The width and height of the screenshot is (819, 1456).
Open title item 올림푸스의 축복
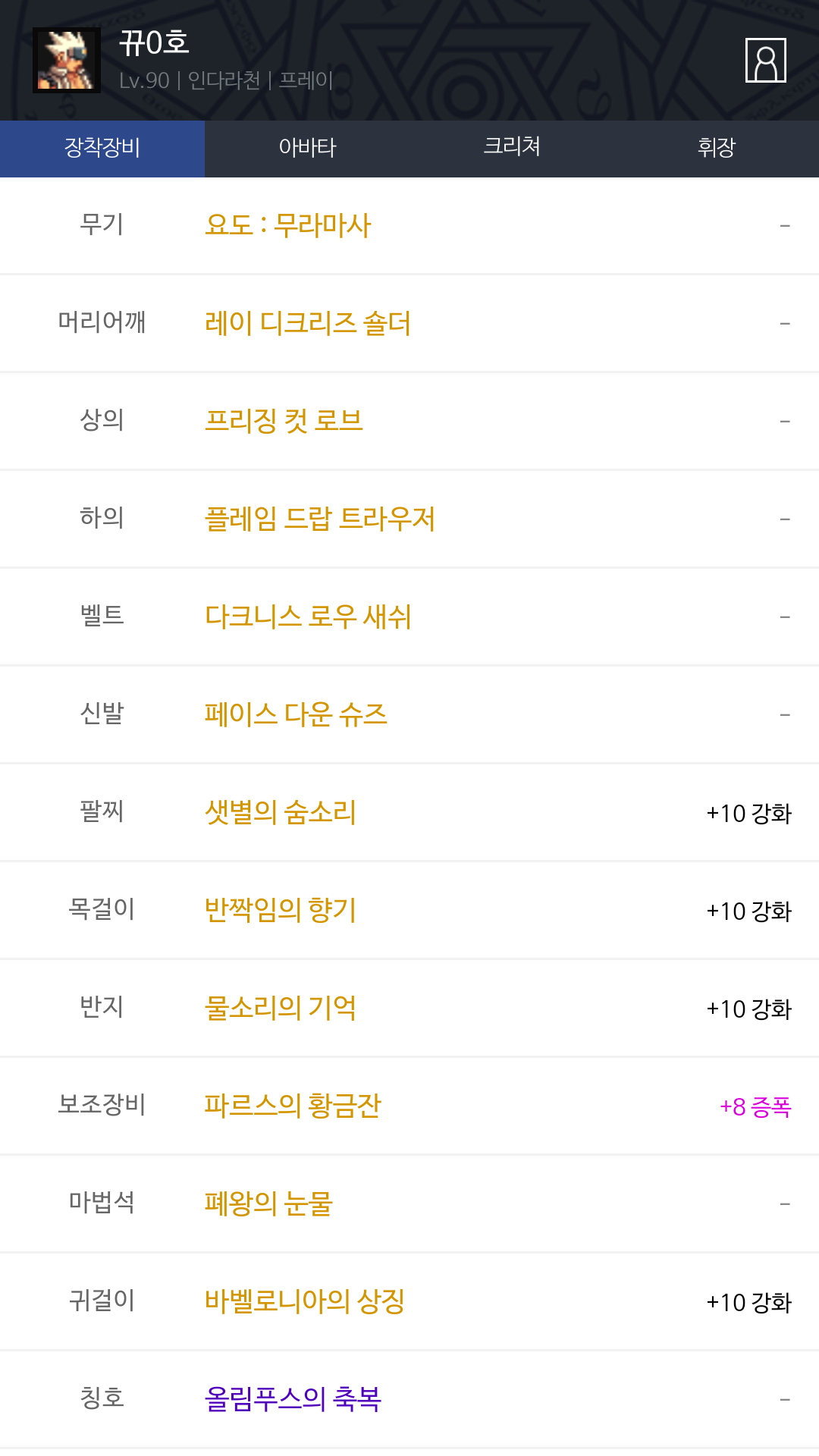pos(293,1399)
